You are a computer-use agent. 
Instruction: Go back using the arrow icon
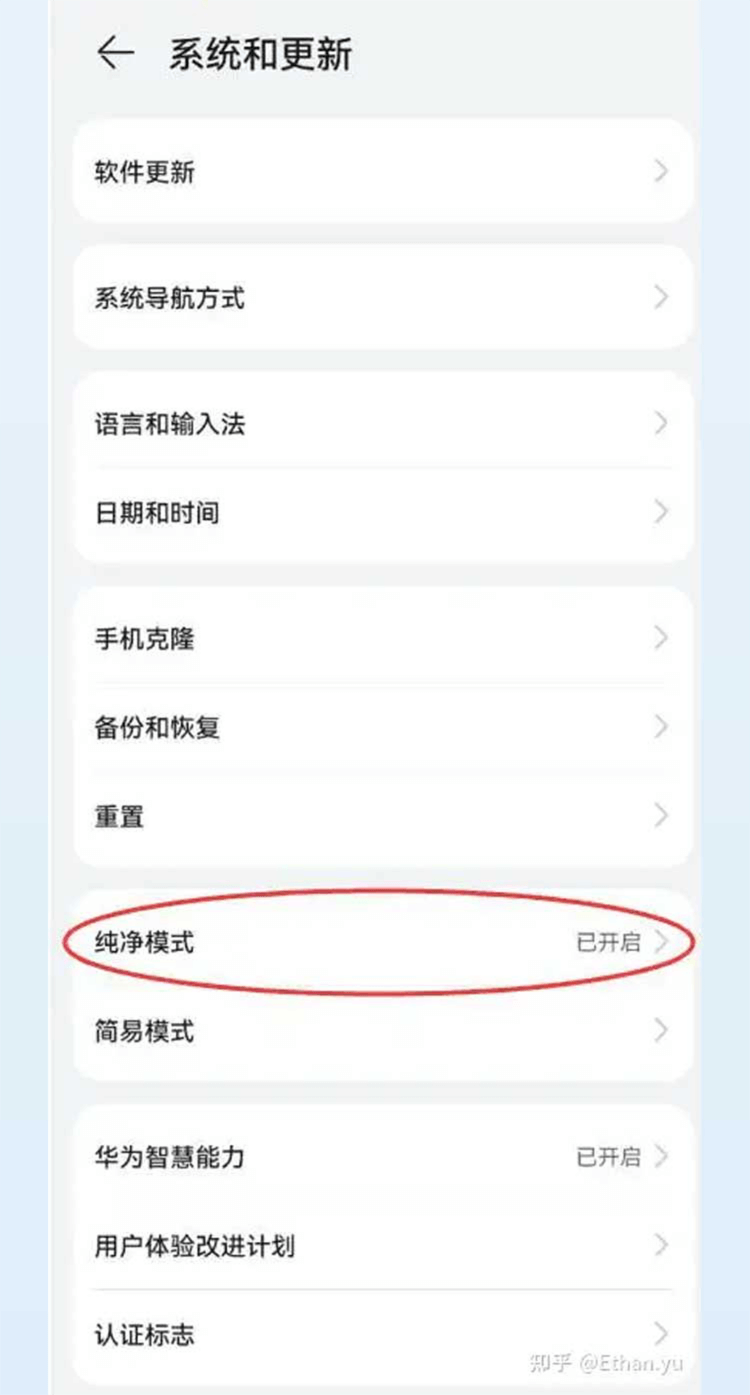tap(115, 53)
